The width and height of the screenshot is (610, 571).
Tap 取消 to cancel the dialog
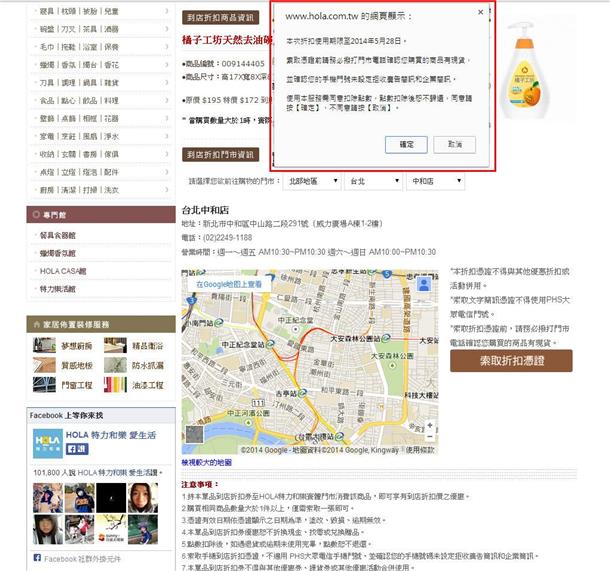455,144
